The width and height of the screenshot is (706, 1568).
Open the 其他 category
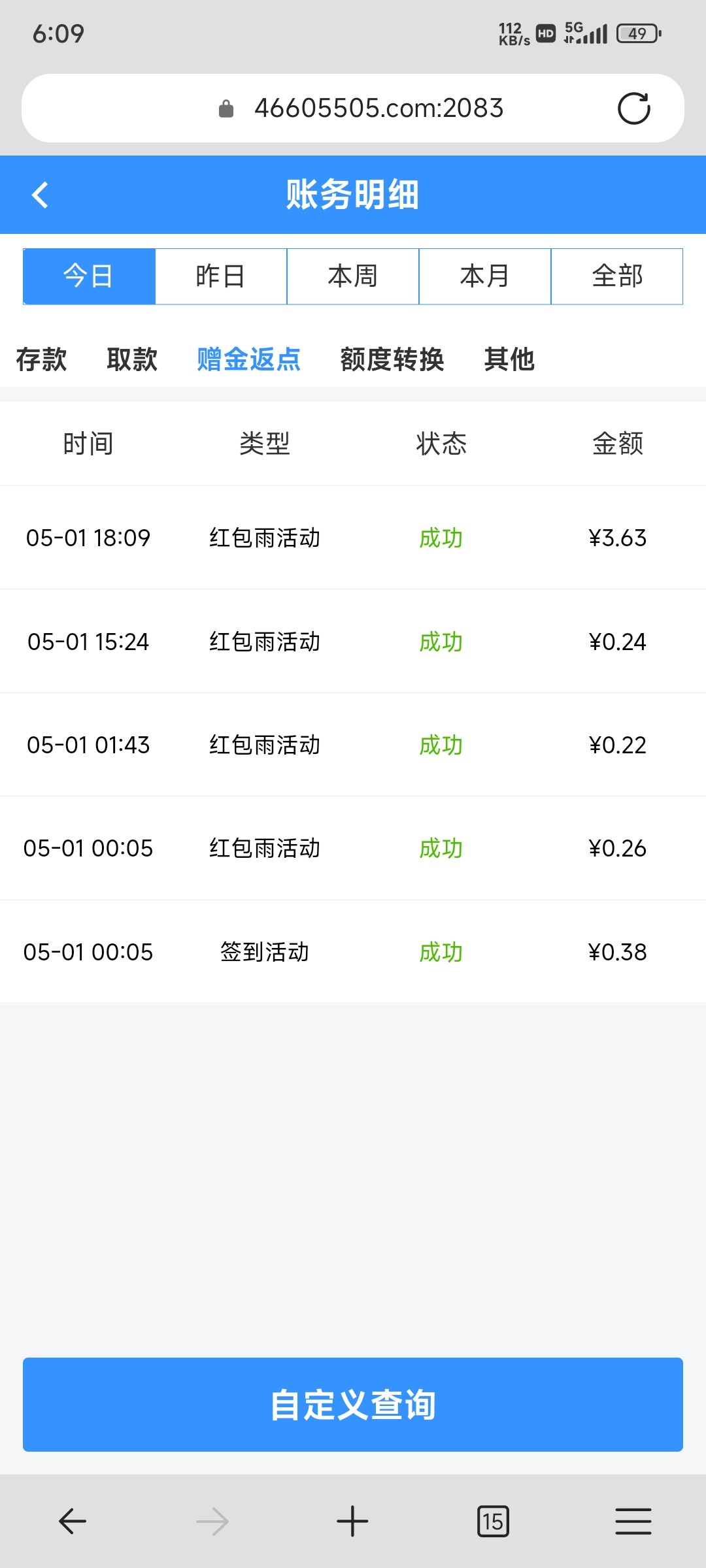[509, 359]
